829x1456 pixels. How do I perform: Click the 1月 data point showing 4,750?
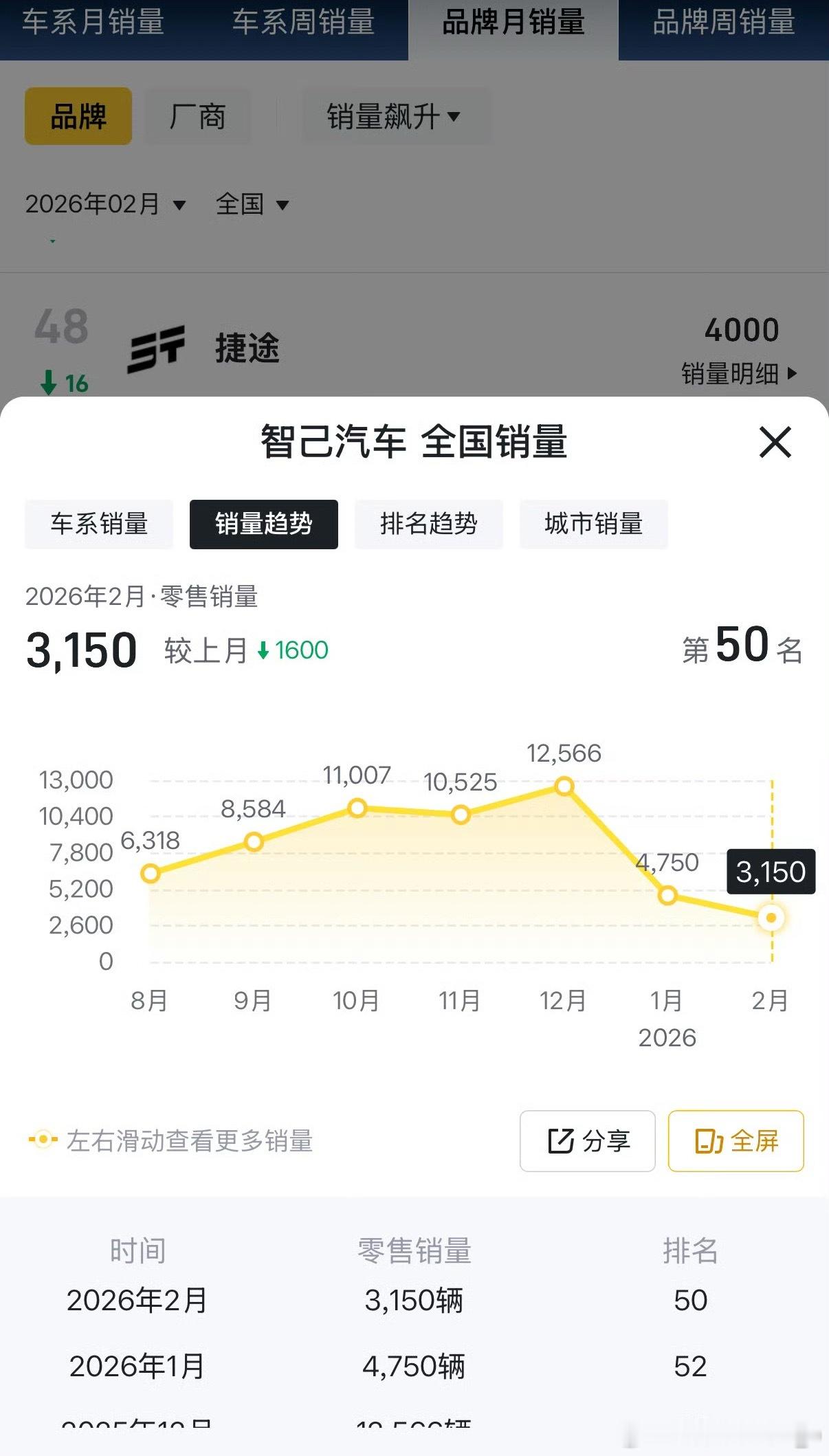[667, 895]
